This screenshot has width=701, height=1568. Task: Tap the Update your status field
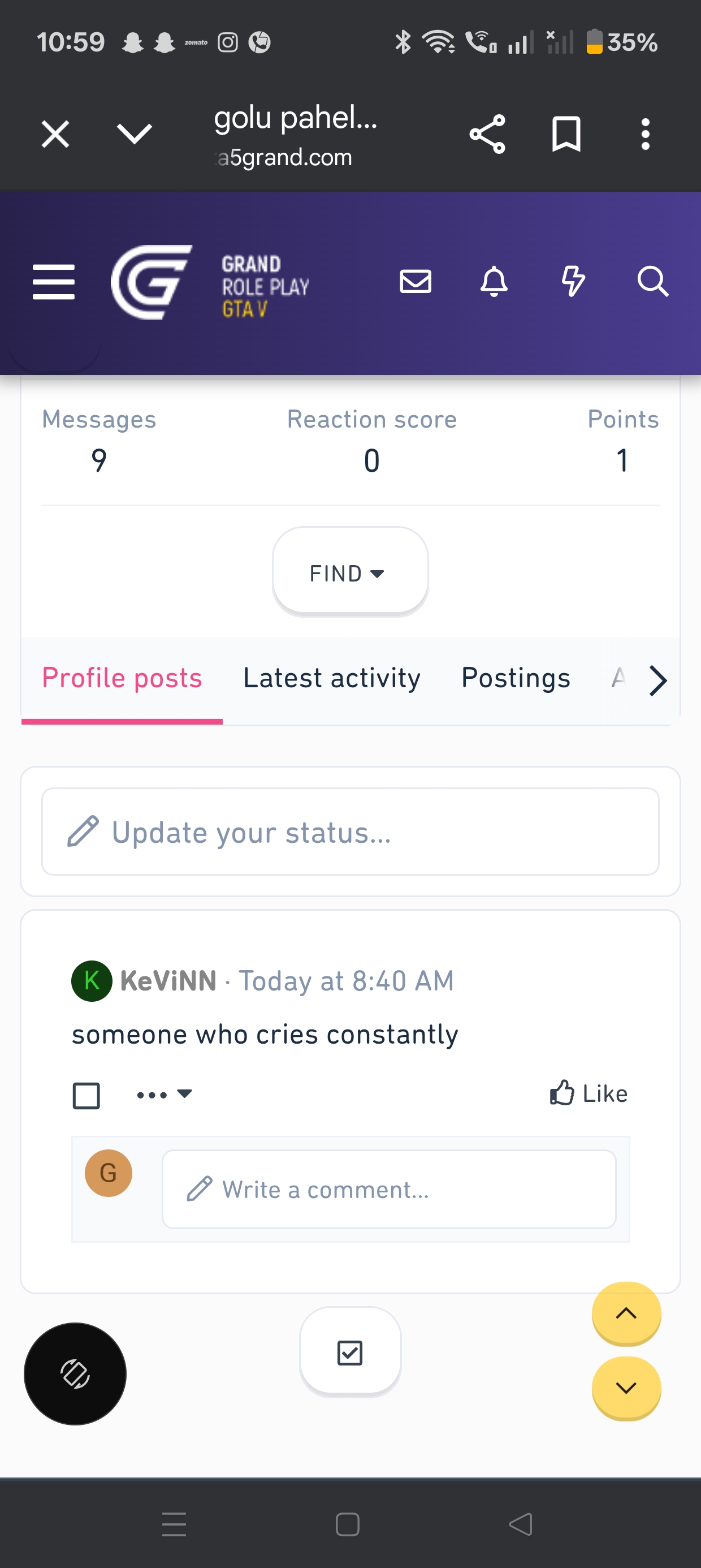pyautogui.click(x=350, y=832)
